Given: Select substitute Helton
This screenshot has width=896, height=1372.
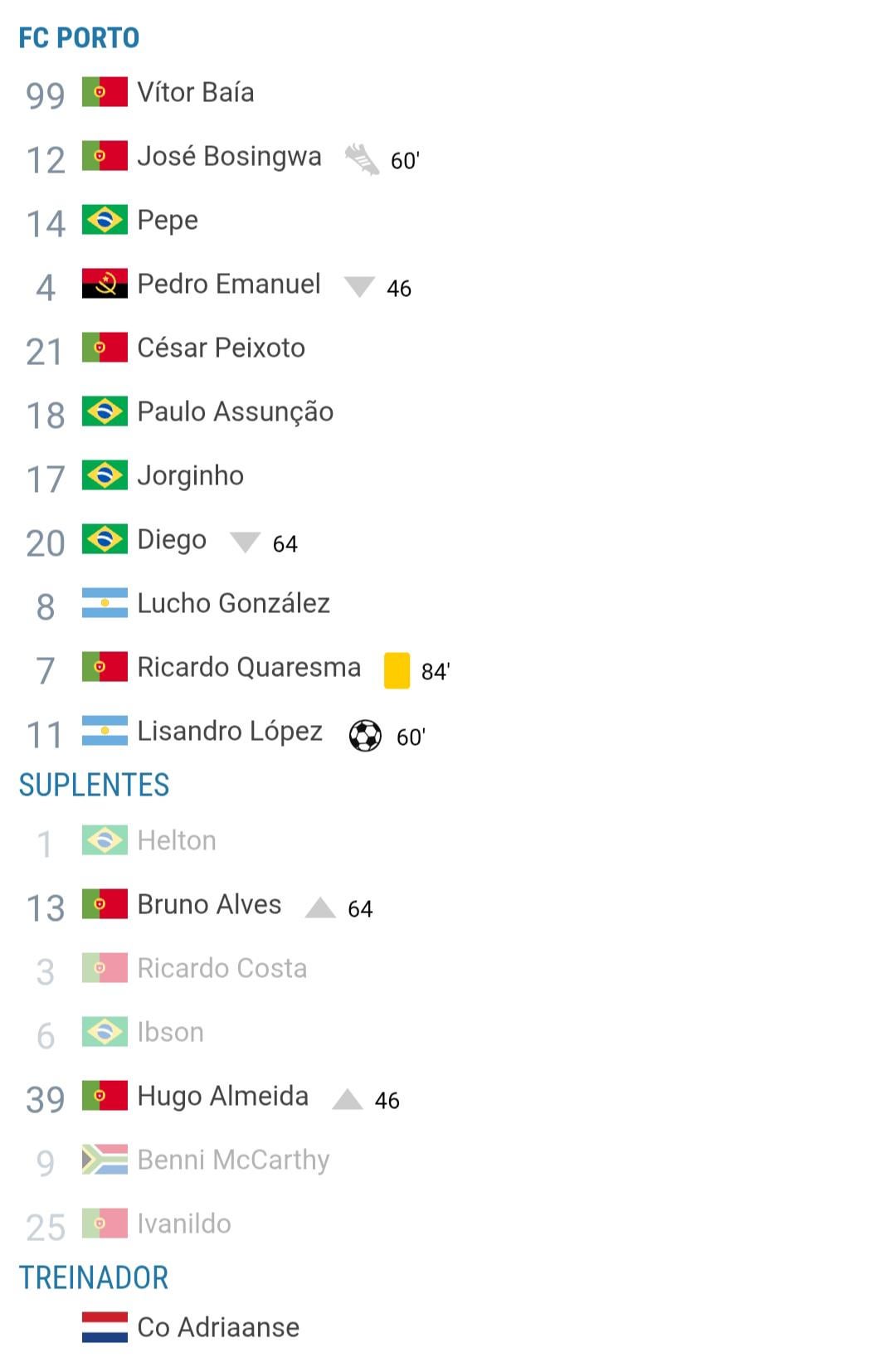Looking at the screenshot, I should (x=177, y=840).
